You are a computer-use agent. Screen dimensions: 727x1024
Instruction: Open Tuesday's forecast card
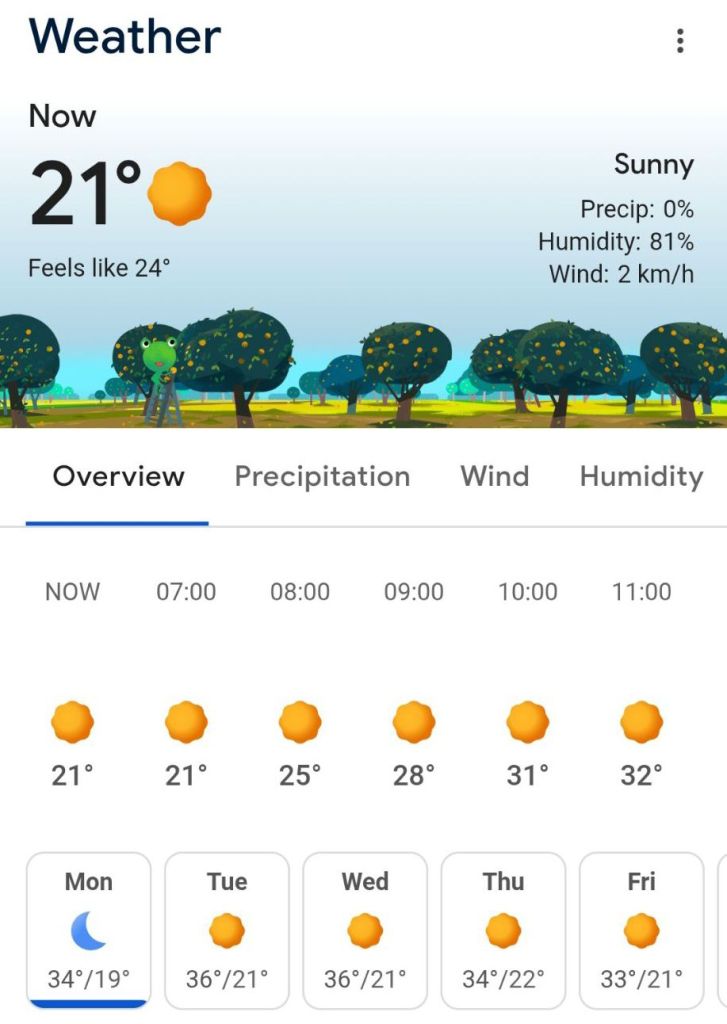pyautogui.click(x=227, y=930)
